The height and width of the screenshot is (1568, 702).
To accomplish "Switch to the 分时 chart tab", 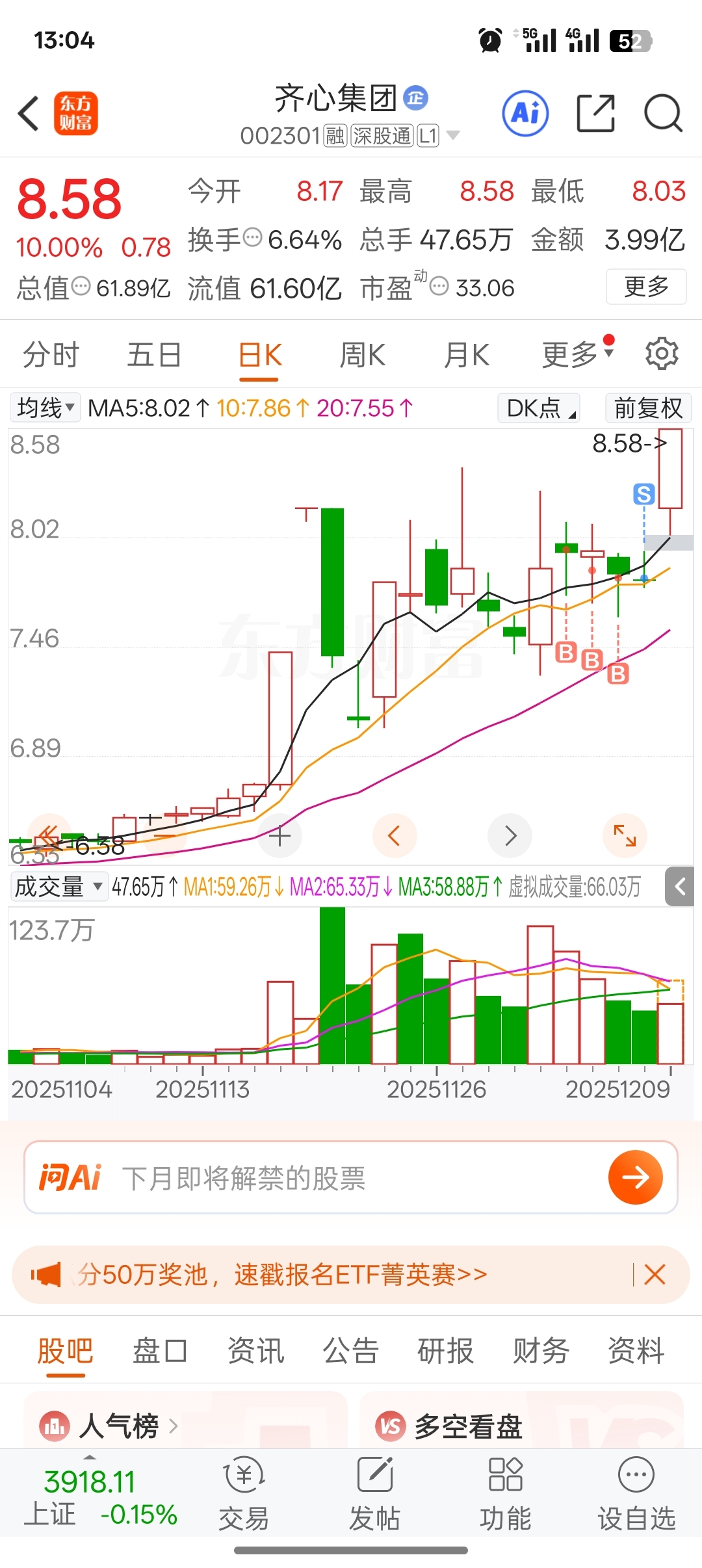I will point(51,355).
